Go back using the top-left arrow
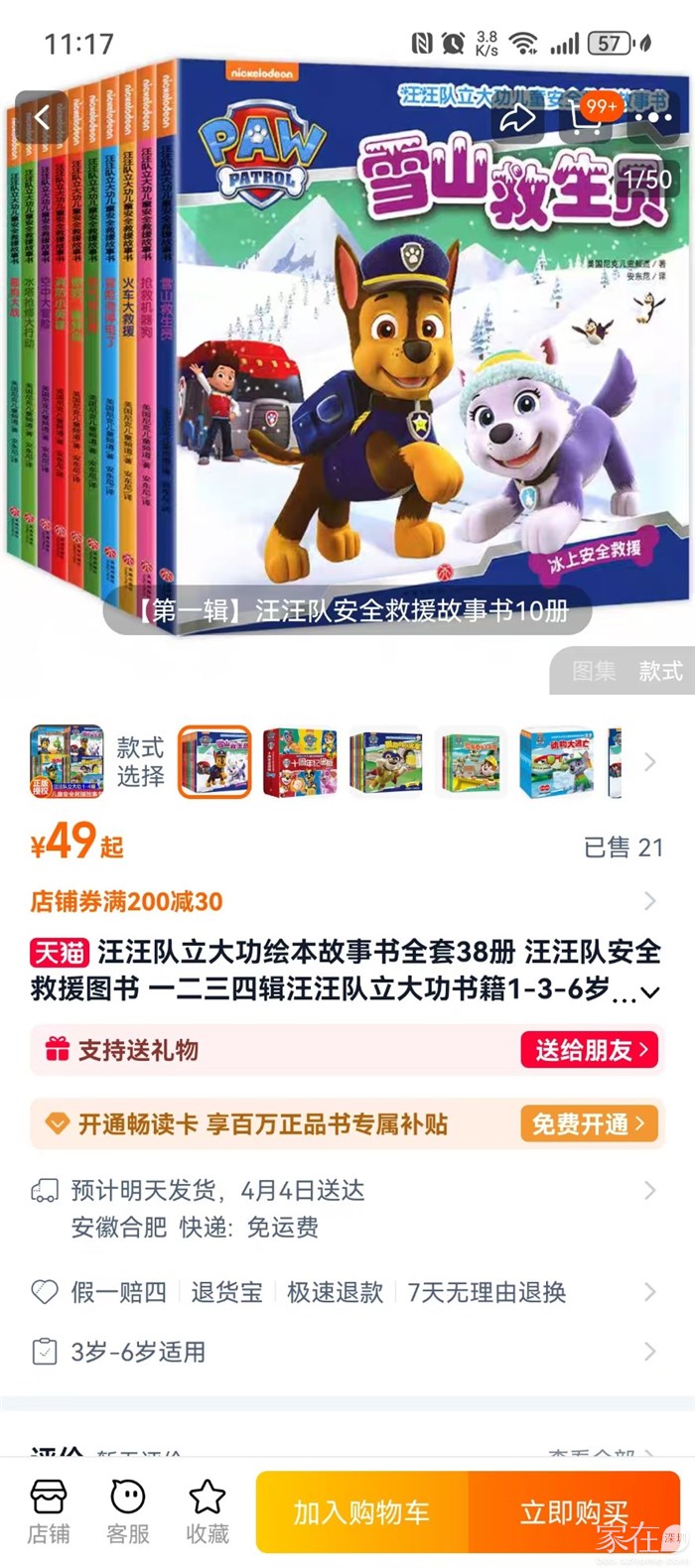695x1568 pixels. [x=41, y=118]
